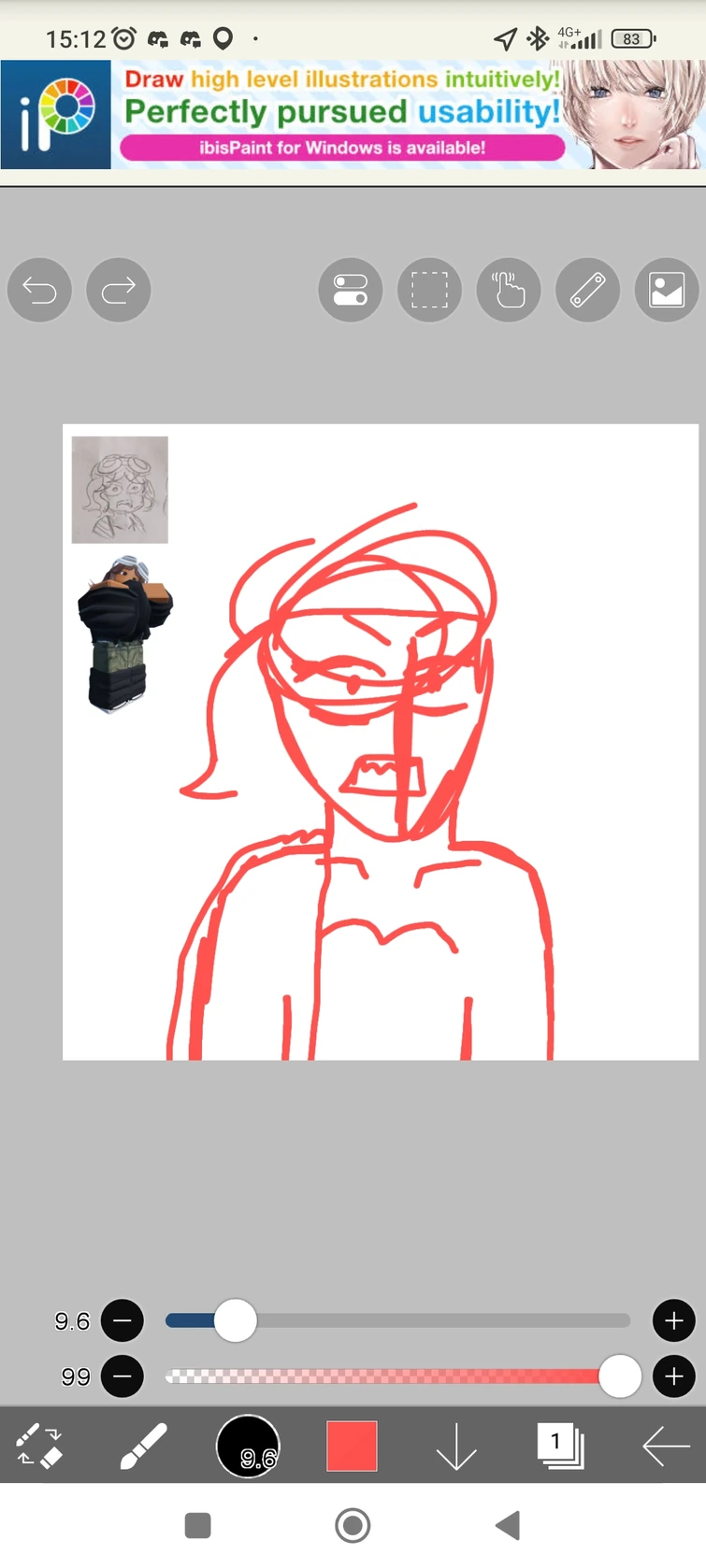706x1568 pixels.
Task: Redo the undone stroke
Action: tap(118, 291)
